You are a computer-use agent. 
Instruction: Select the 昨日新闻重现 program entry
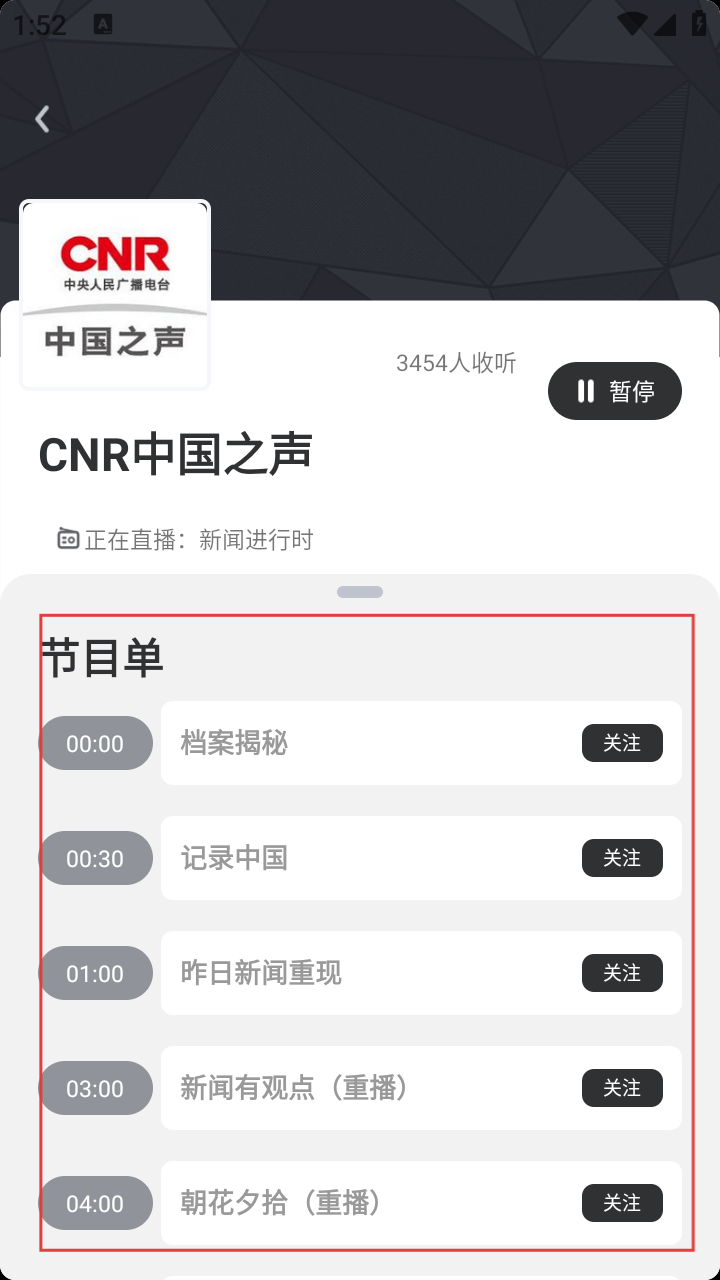[x=370, y=973]
